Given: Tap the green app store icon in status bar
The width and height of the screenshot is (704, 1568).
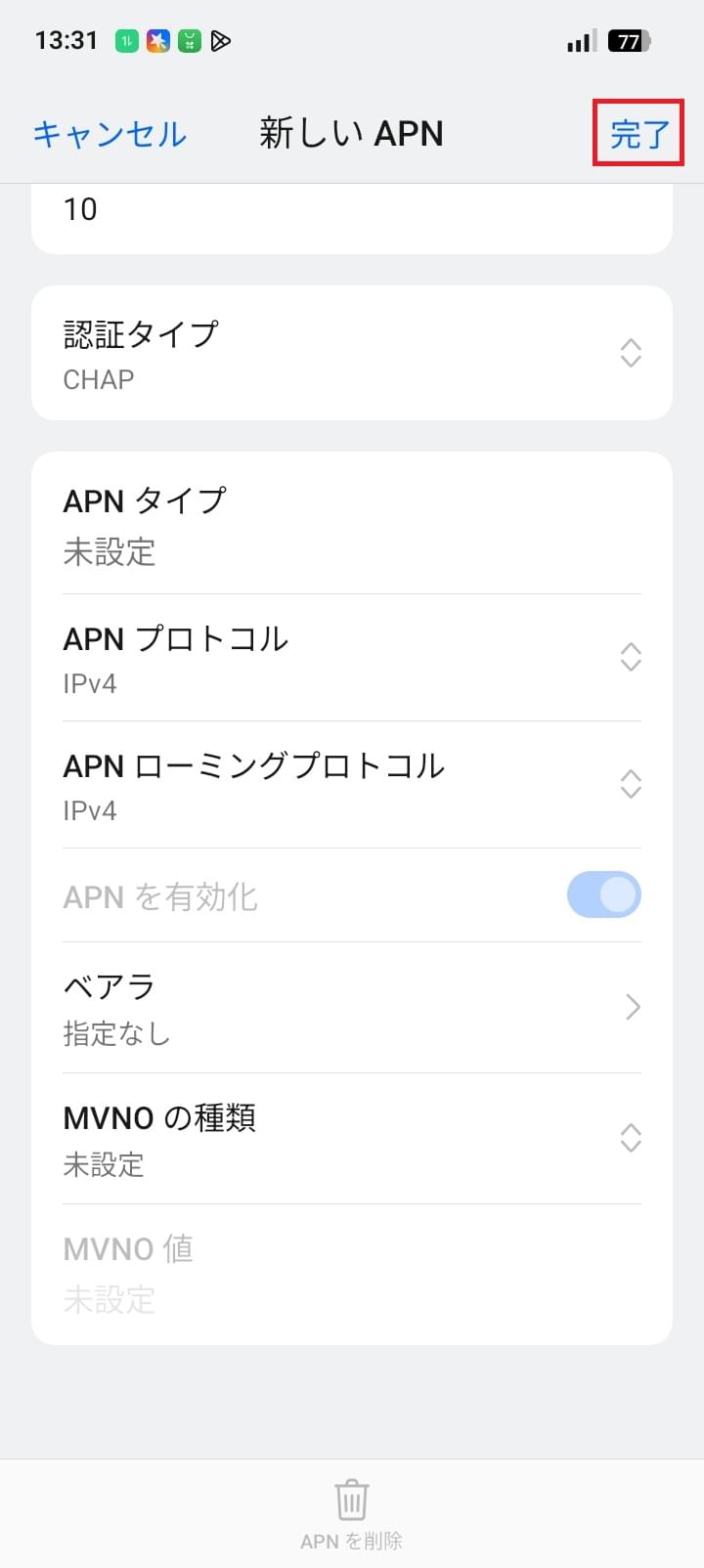Looking at the screenshot, I should coord(189,41).
